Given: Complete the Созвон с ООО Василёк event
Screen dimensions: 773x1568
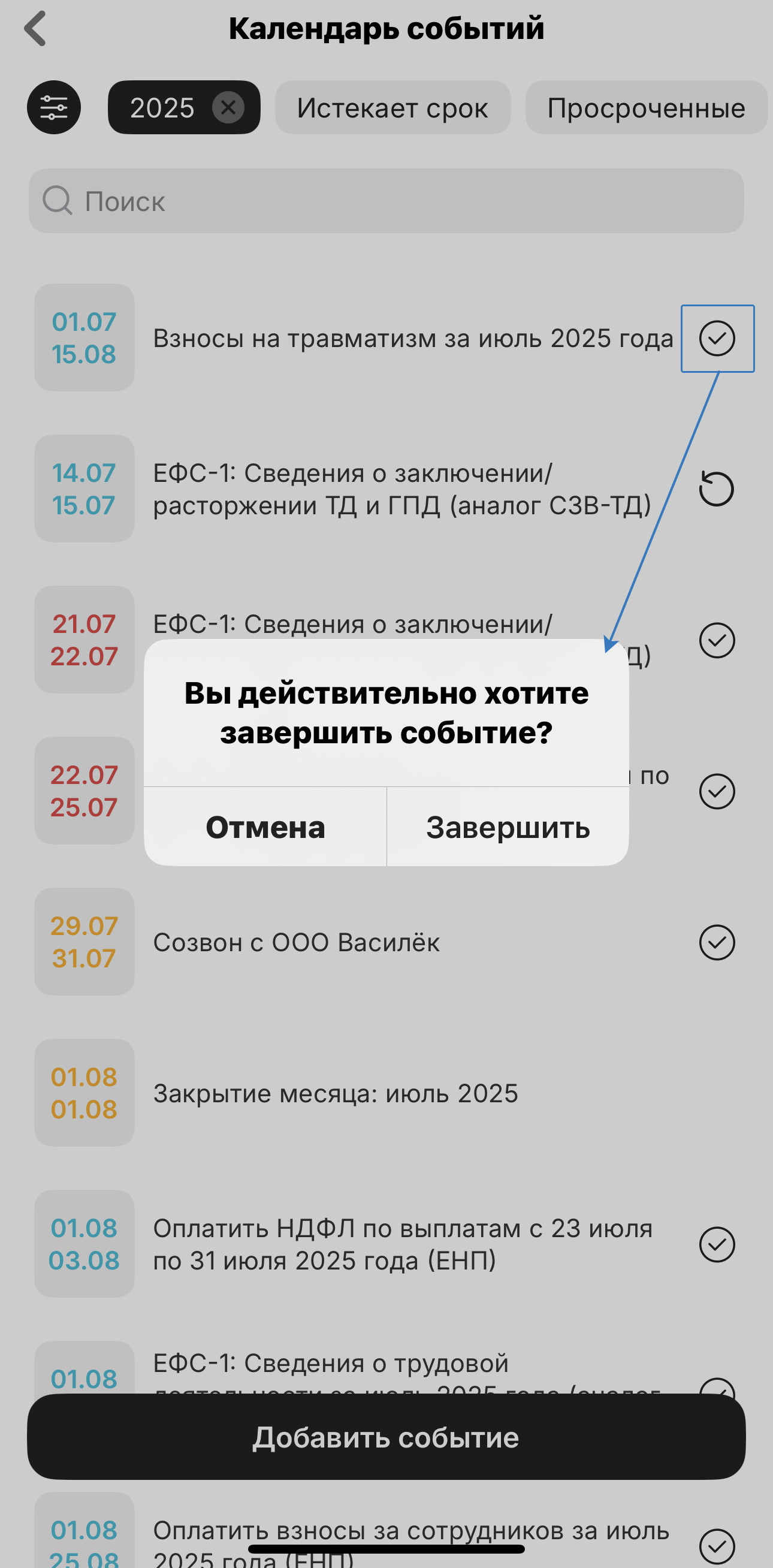Looking at the screenshot, I should click(717, 942).
